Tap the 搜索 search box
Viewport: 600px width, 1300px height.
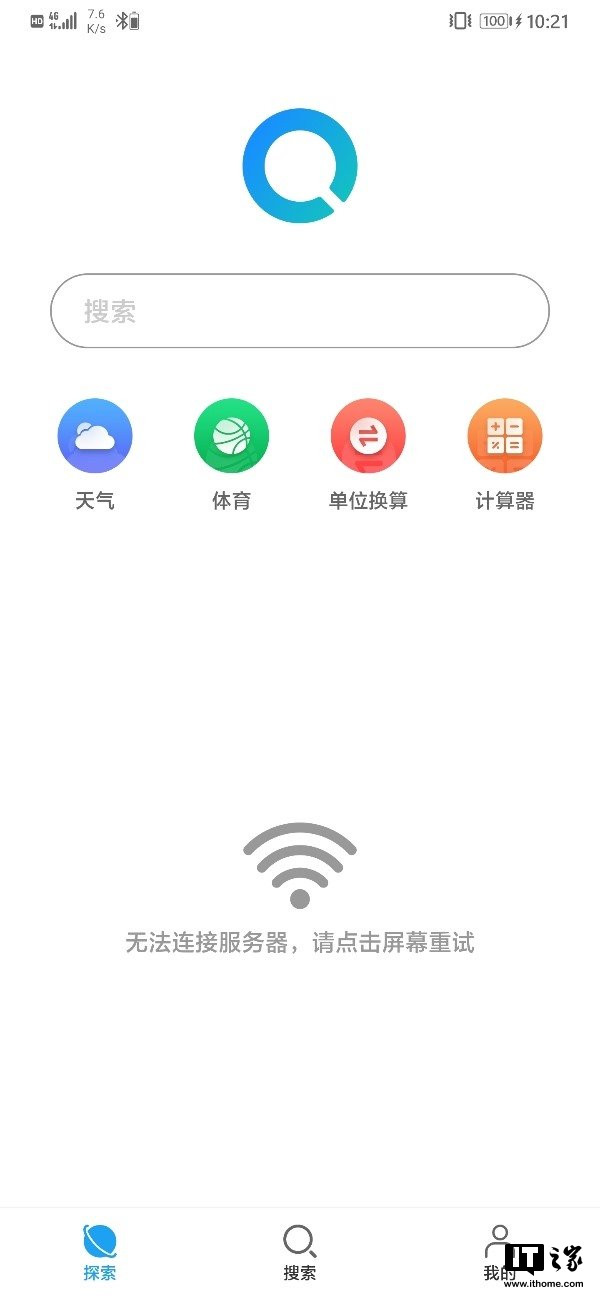point(300,311)
